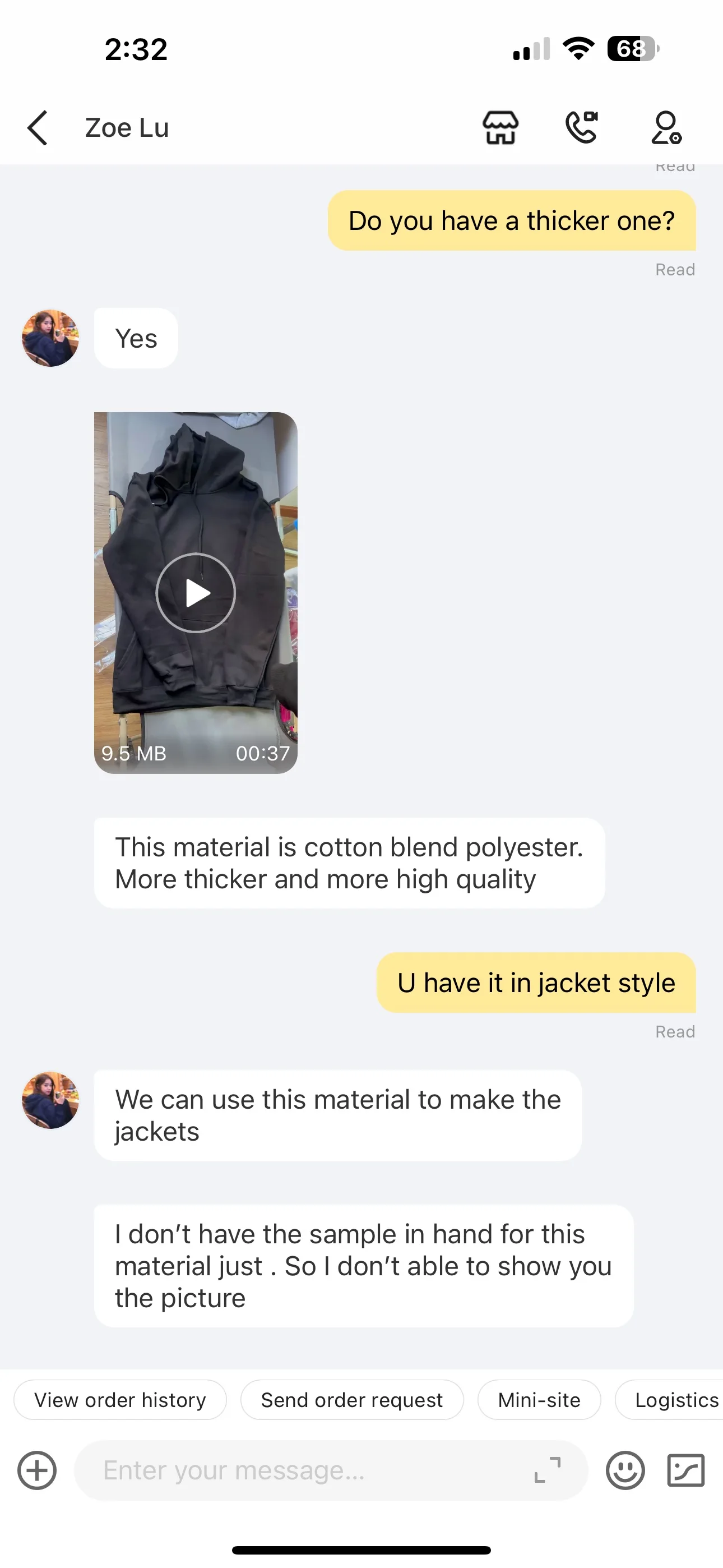The height and width of the screenshot is (1568, 723).
Task: Start a voice or video call
Action: [x=582, y=128]
